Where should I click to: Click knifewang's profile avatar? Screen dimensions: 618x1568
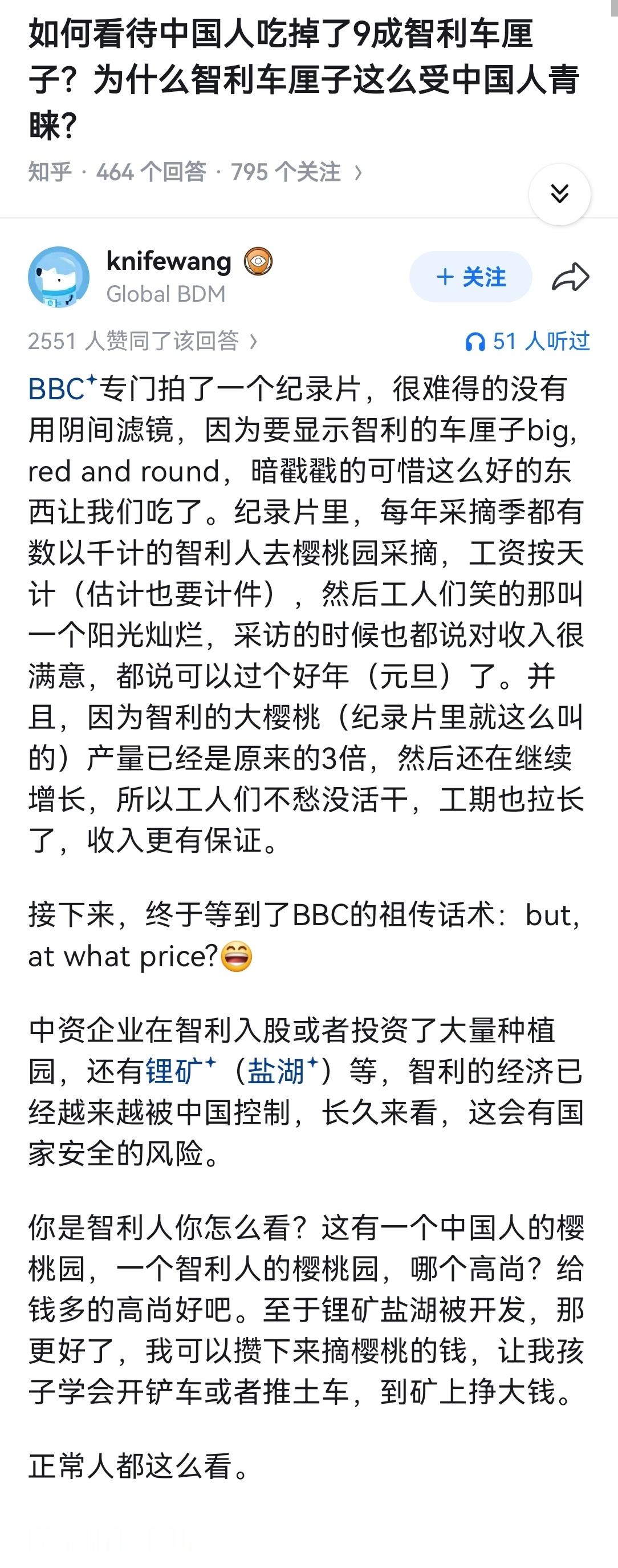coord(60,276)
